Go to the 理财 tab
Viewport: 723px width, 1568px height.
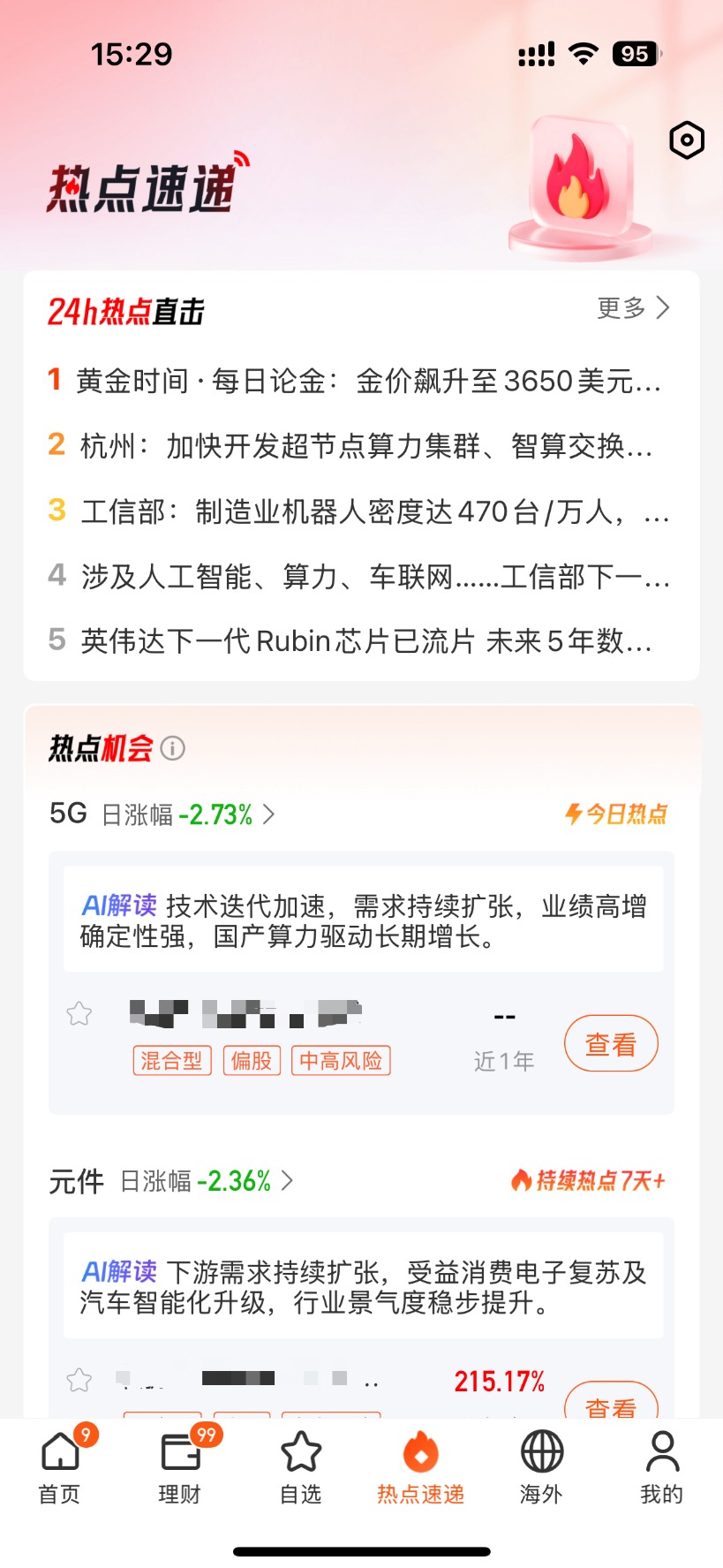coord(180,1467)
